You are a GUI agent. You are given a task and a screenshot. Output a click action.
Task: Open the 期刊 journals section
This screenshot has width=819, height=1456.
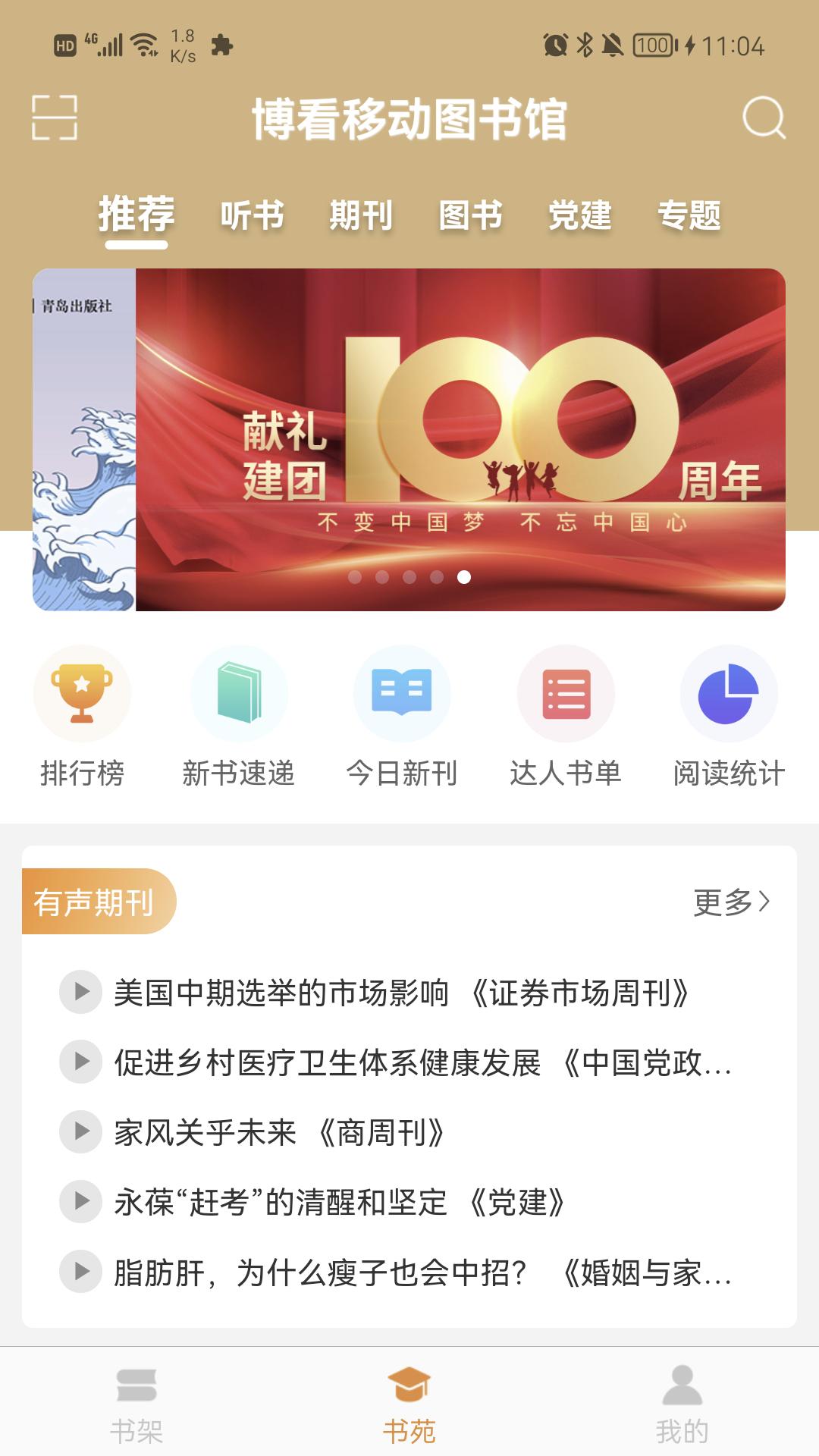362,216
